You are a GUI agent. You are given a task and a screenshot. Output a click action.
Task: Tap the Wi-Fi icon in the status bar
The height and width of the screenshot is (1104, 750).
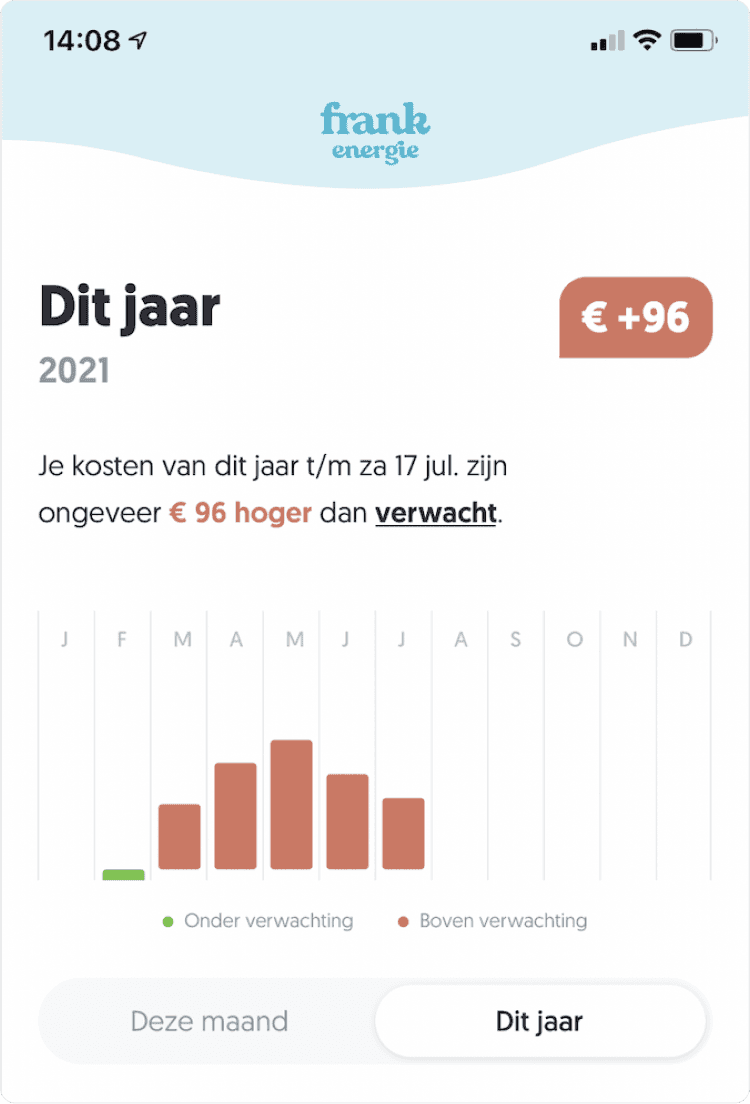(647, 38)
